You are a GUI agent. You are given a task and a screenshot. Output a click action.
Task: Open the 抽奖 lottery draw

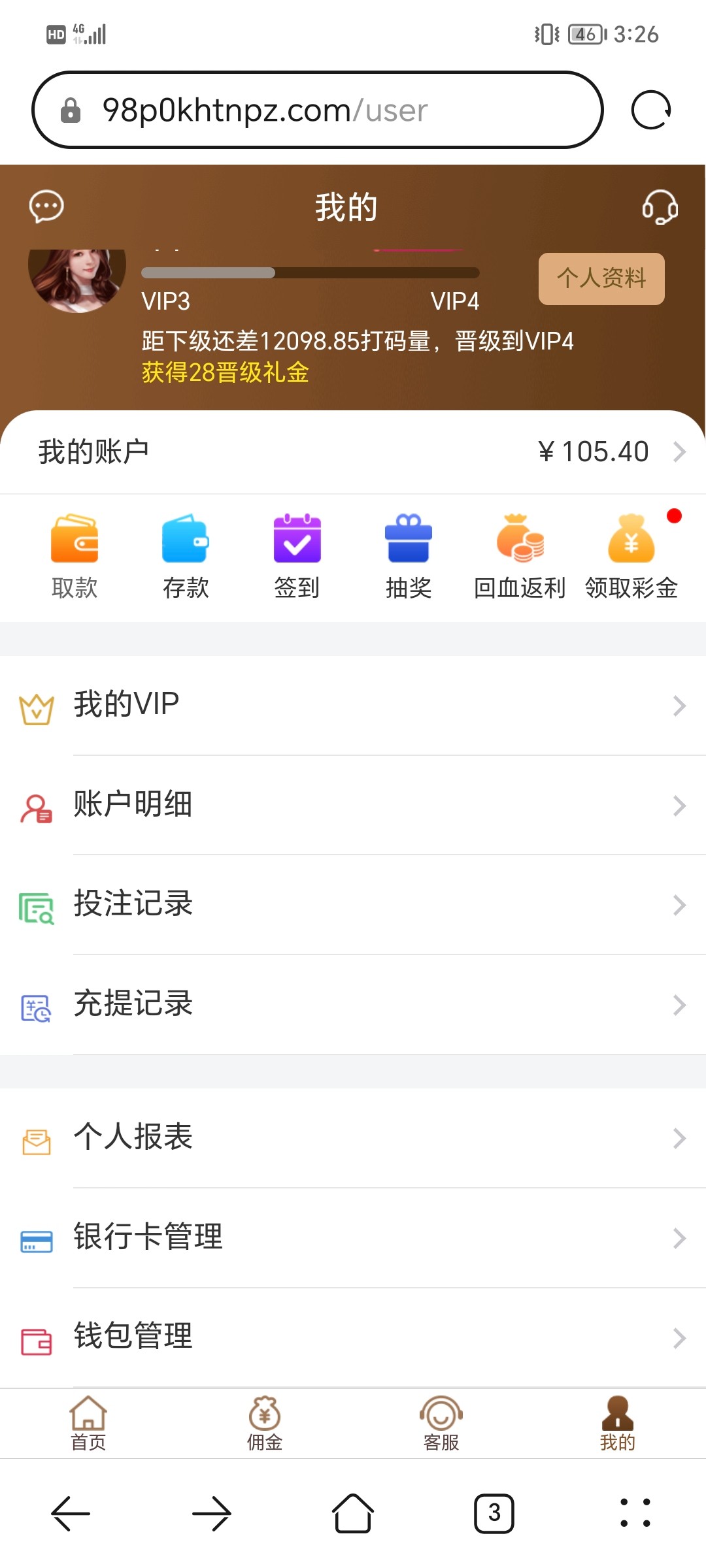pos(409,555)
